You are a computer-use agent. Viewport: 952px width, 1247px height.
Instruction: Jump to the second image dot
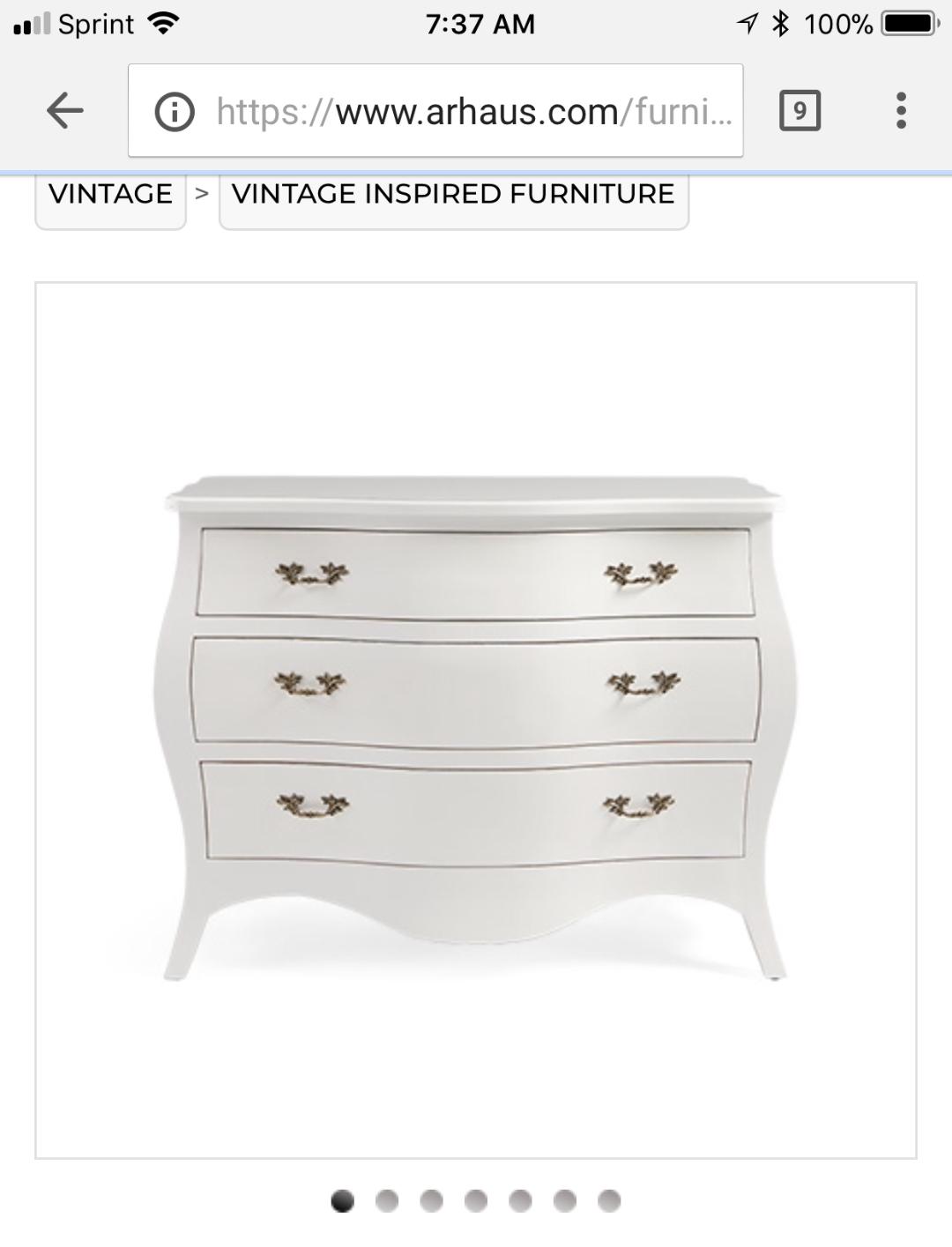tap(387, 1200)
